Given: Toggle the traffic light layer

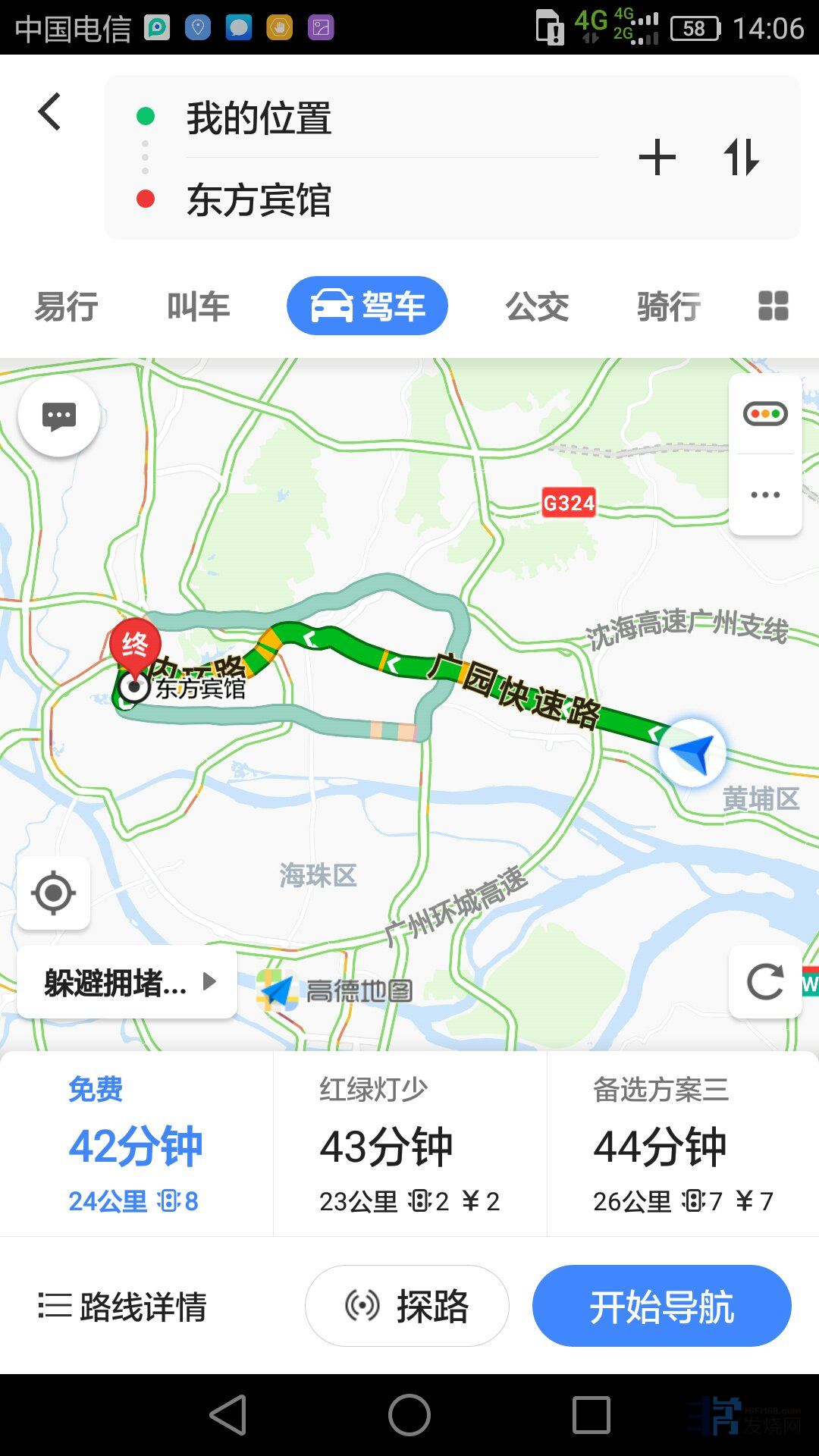Looking at the screenshot, I should [x=765, y=414].
